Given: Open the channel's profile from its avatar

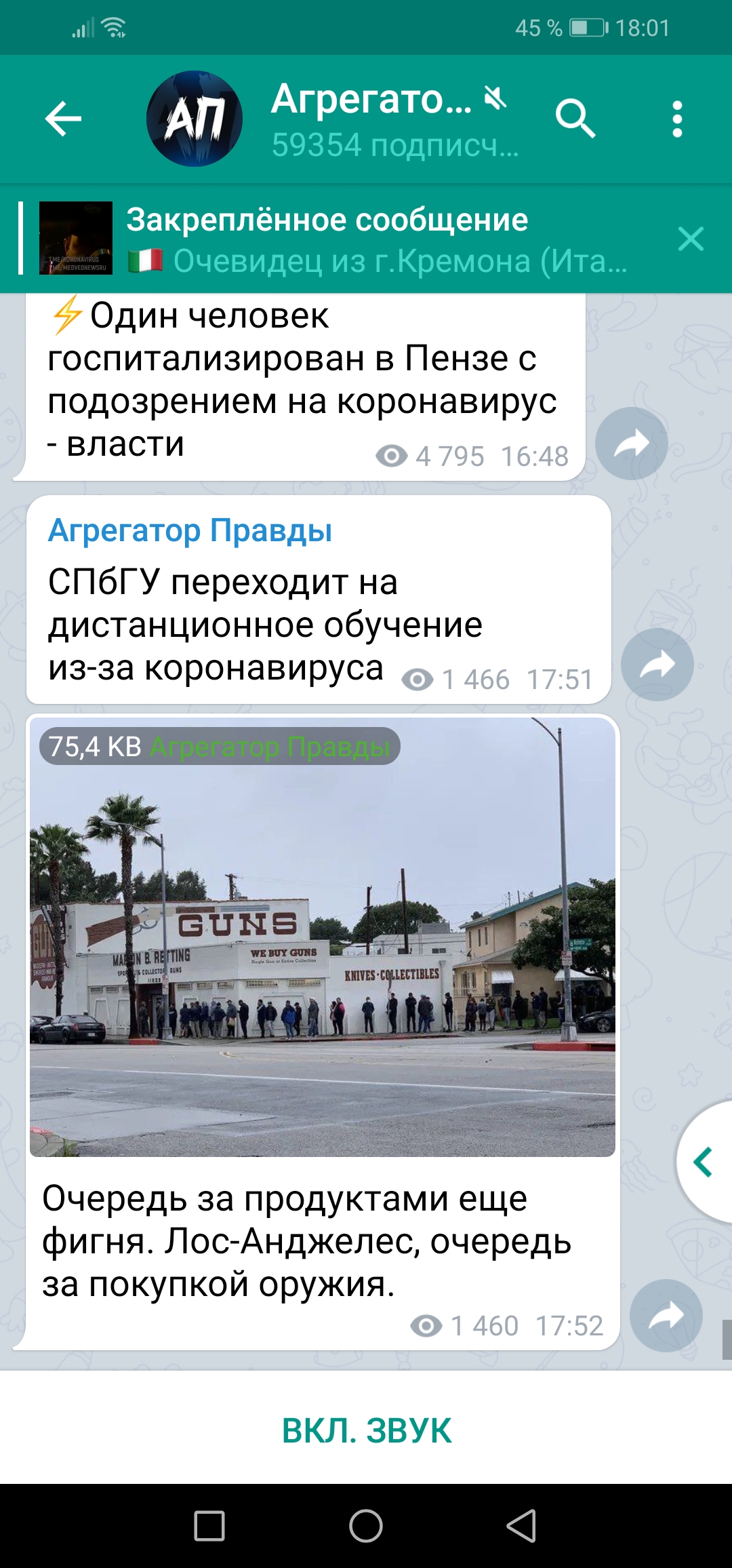Looking at the screenshot, I should tap(195, 119).
